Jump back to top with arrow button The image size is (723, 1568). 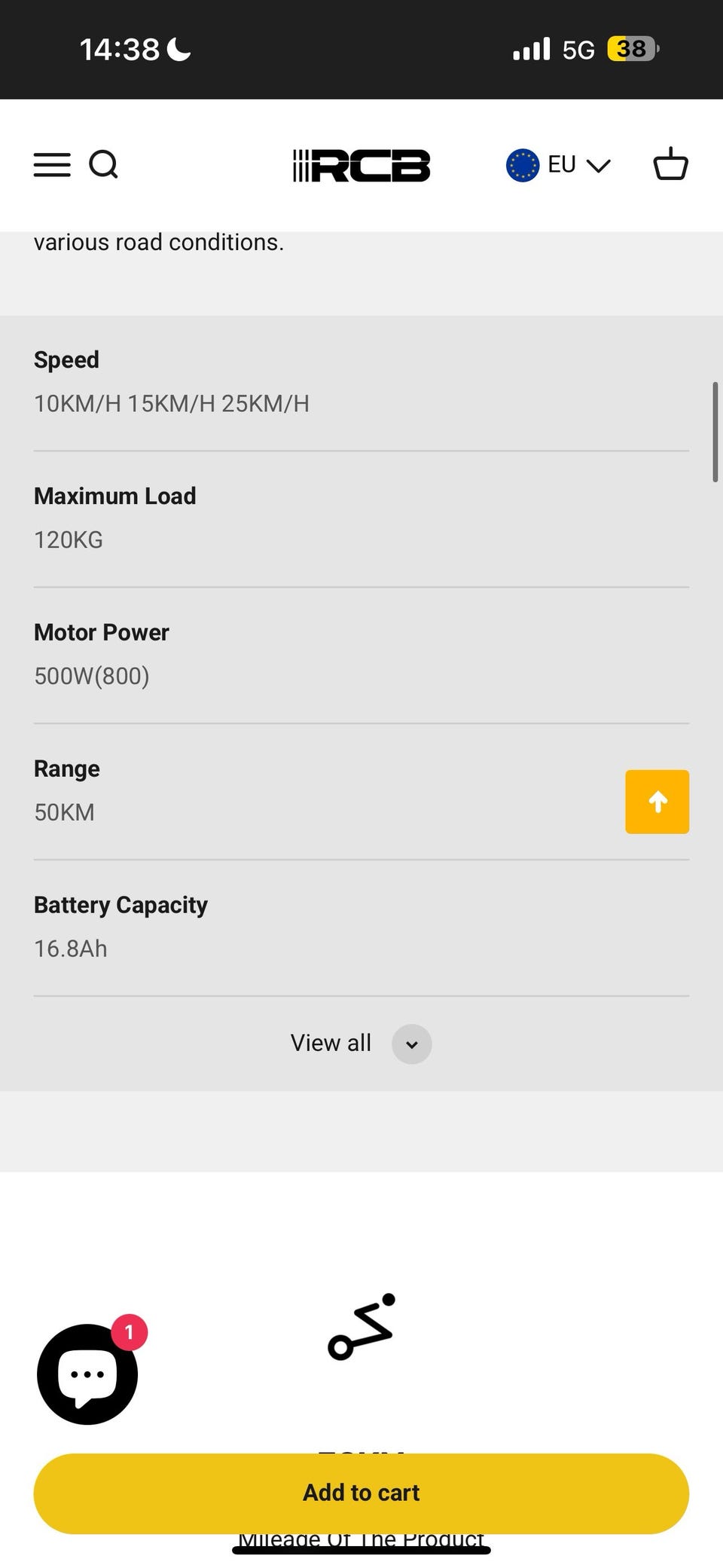point(657,802)
